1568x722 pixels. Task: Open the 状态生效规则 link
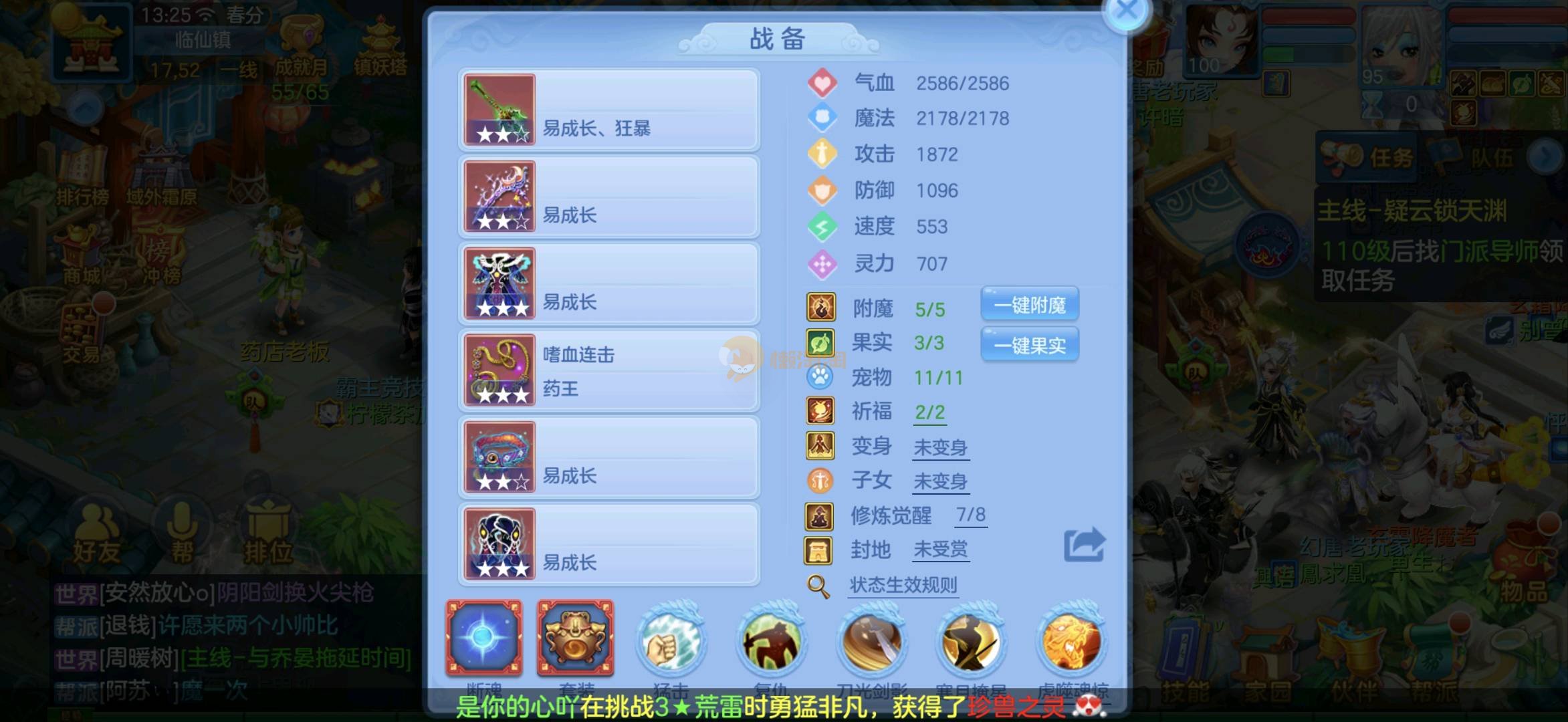tap(903, 586)
